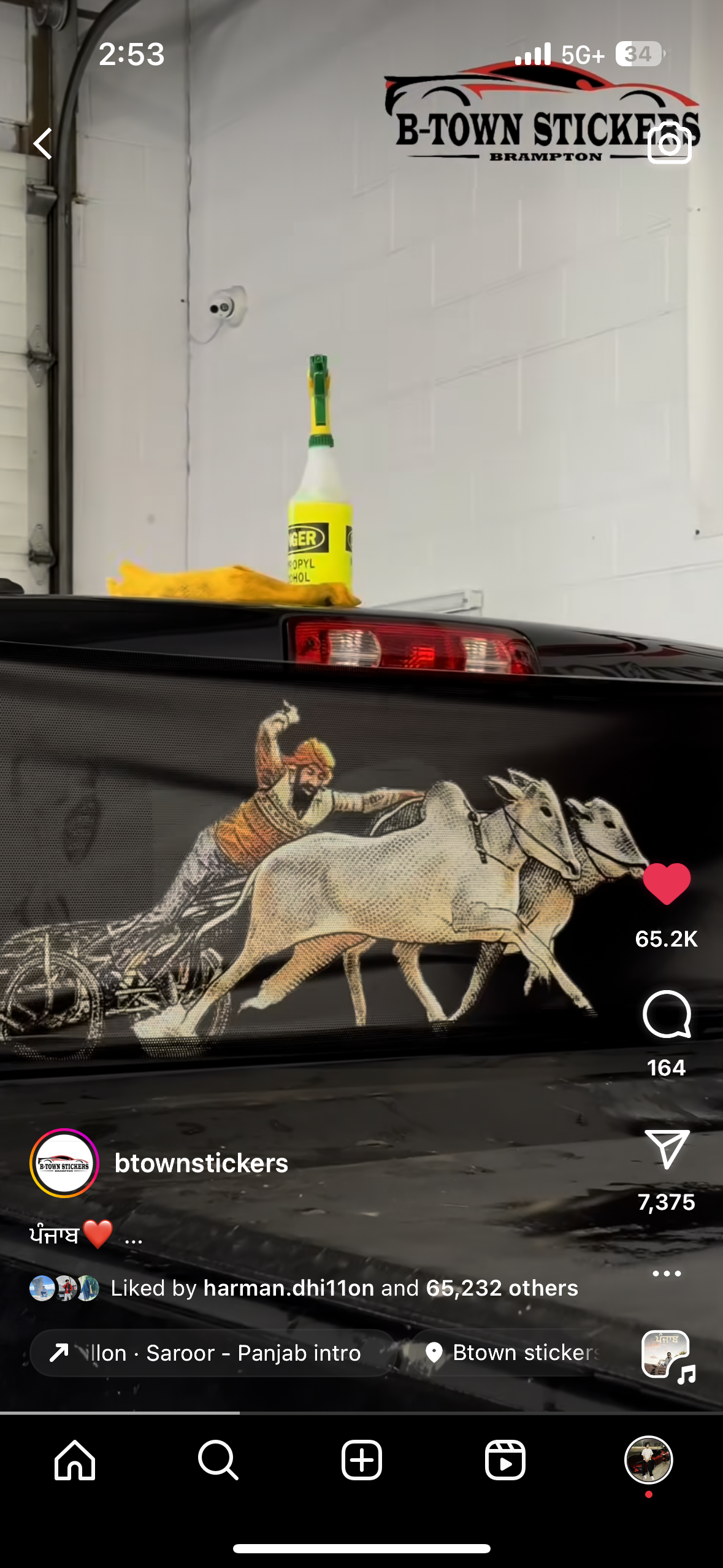Open the audio thumbnail with music note
Screen dimensions: 723x1568
[667, 1356]
